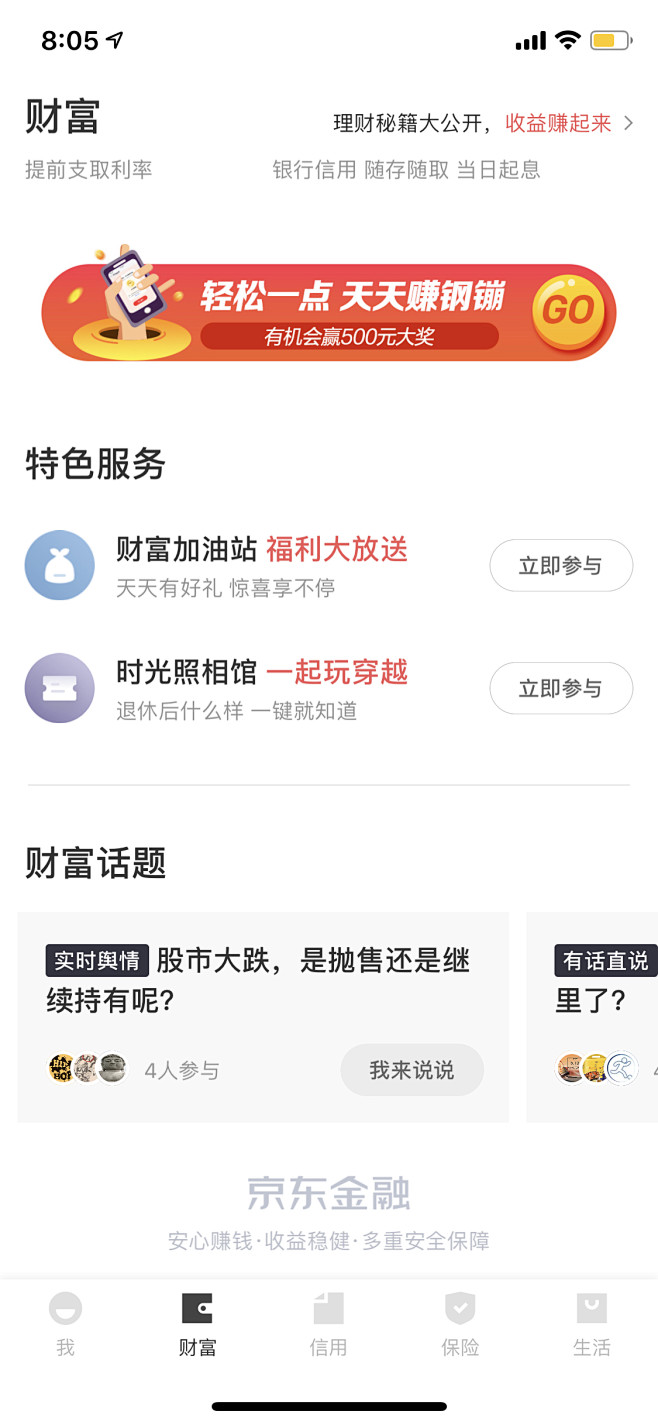Tap 立即参与 for 财富加油站
The image size is (658, 1425).
click(x=561, y=566)
